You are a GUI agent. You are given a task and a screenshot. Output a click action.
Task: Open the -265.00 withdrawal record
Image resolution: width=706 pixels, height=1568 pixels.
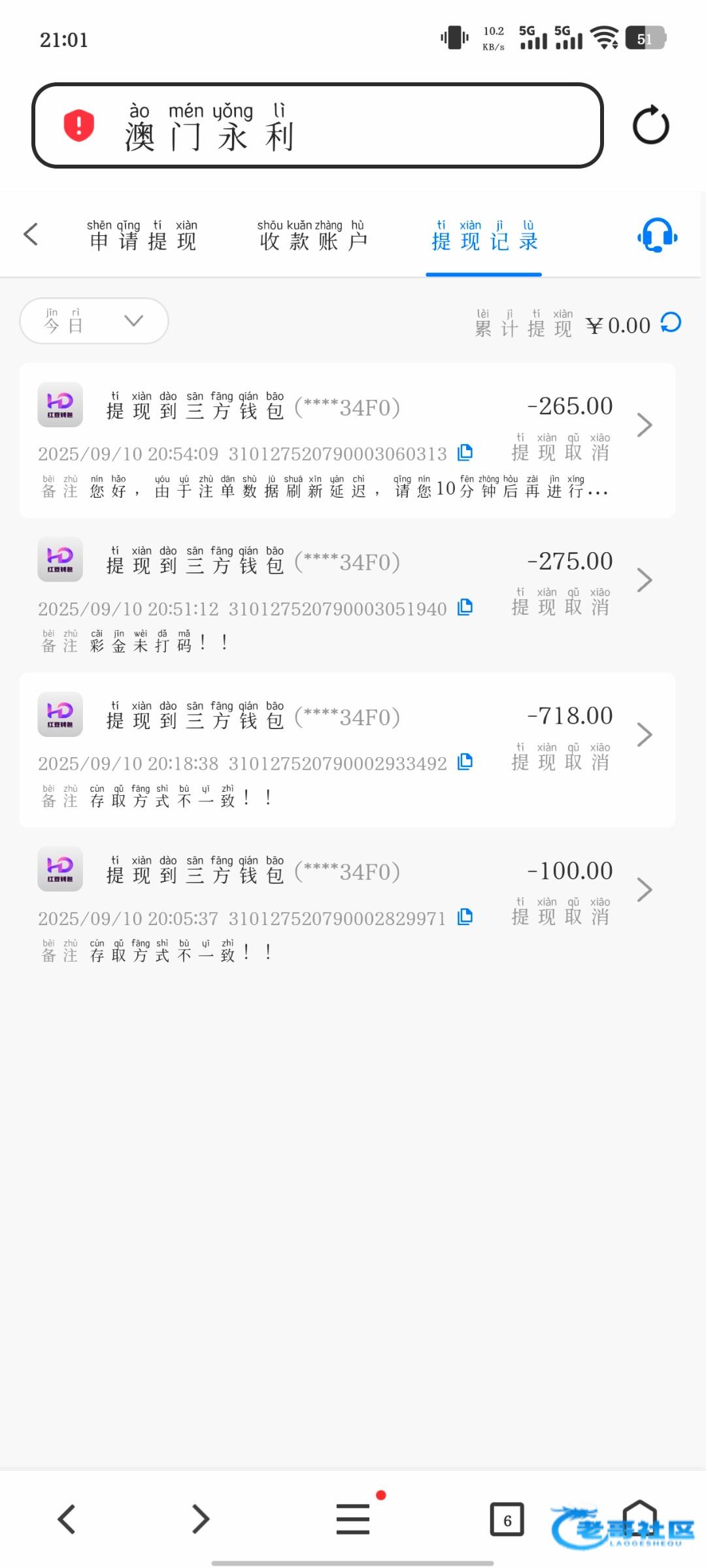[x=645, y=425]
